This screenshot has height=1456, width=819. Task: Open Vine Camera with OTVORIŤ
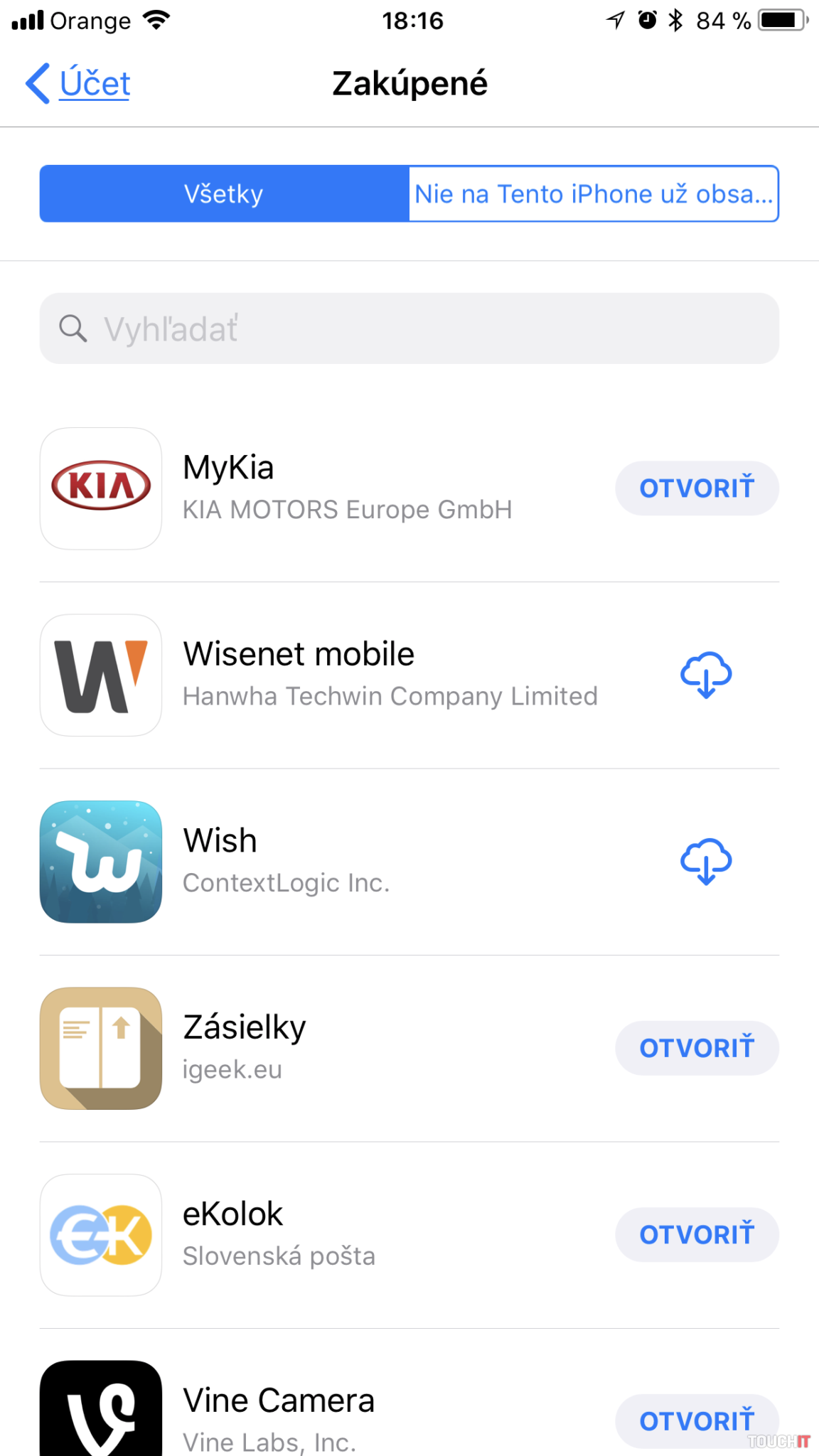pos(696,1420)
